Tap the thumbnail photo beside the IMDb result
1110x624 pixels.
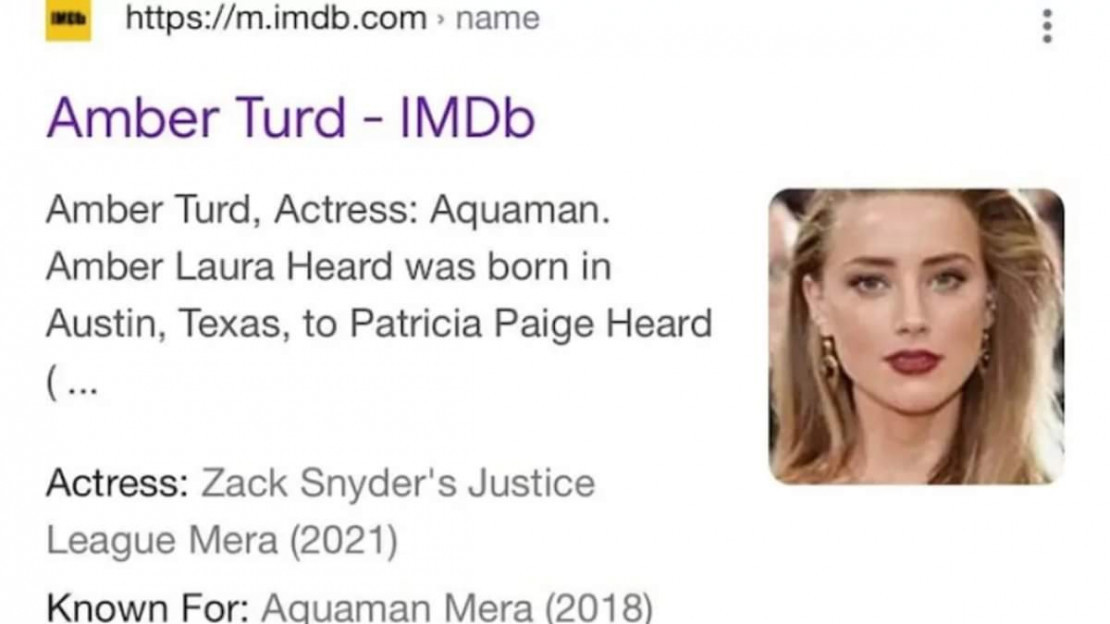pyautogui.click(x=915, y=336)
